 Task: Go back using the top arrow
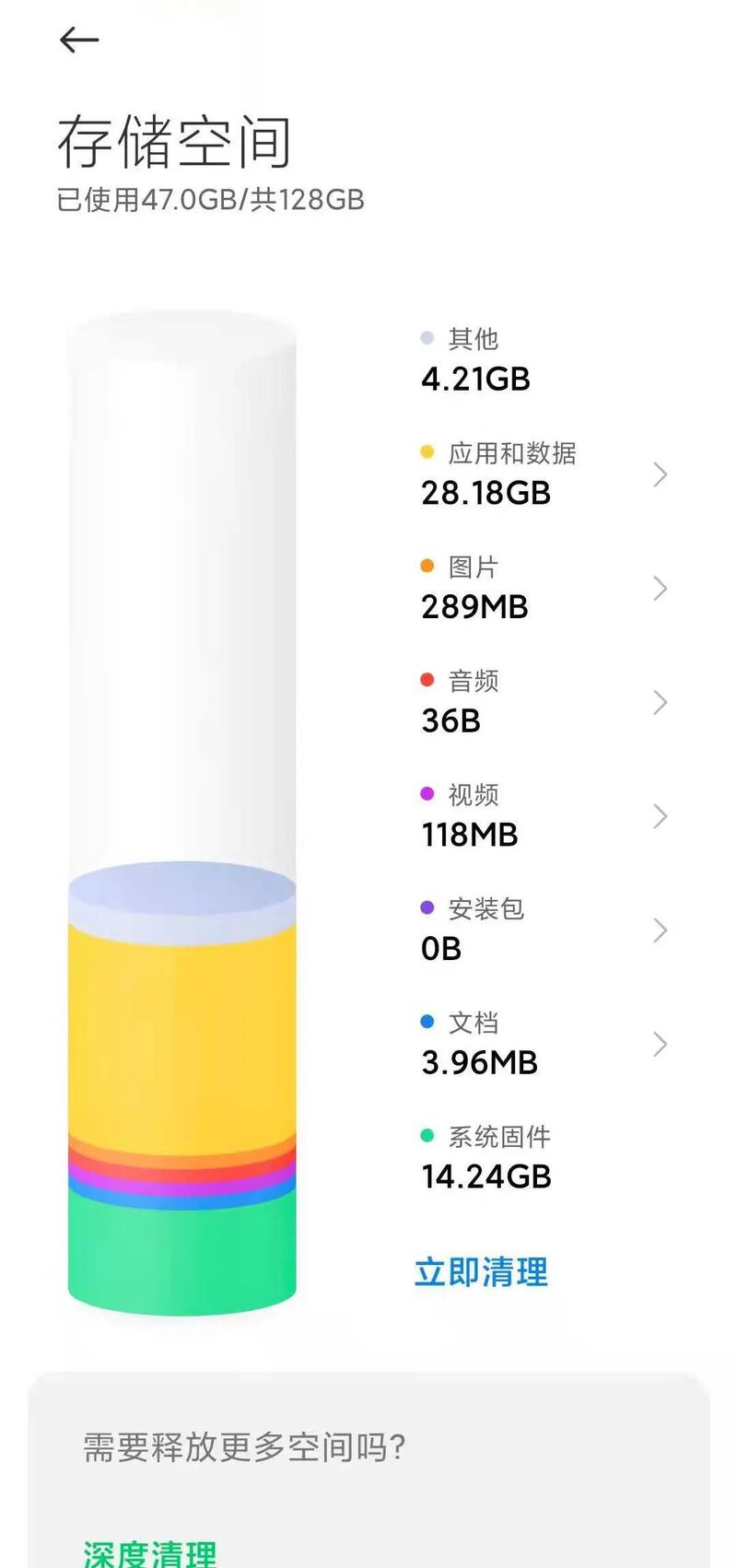click(79, 40)
